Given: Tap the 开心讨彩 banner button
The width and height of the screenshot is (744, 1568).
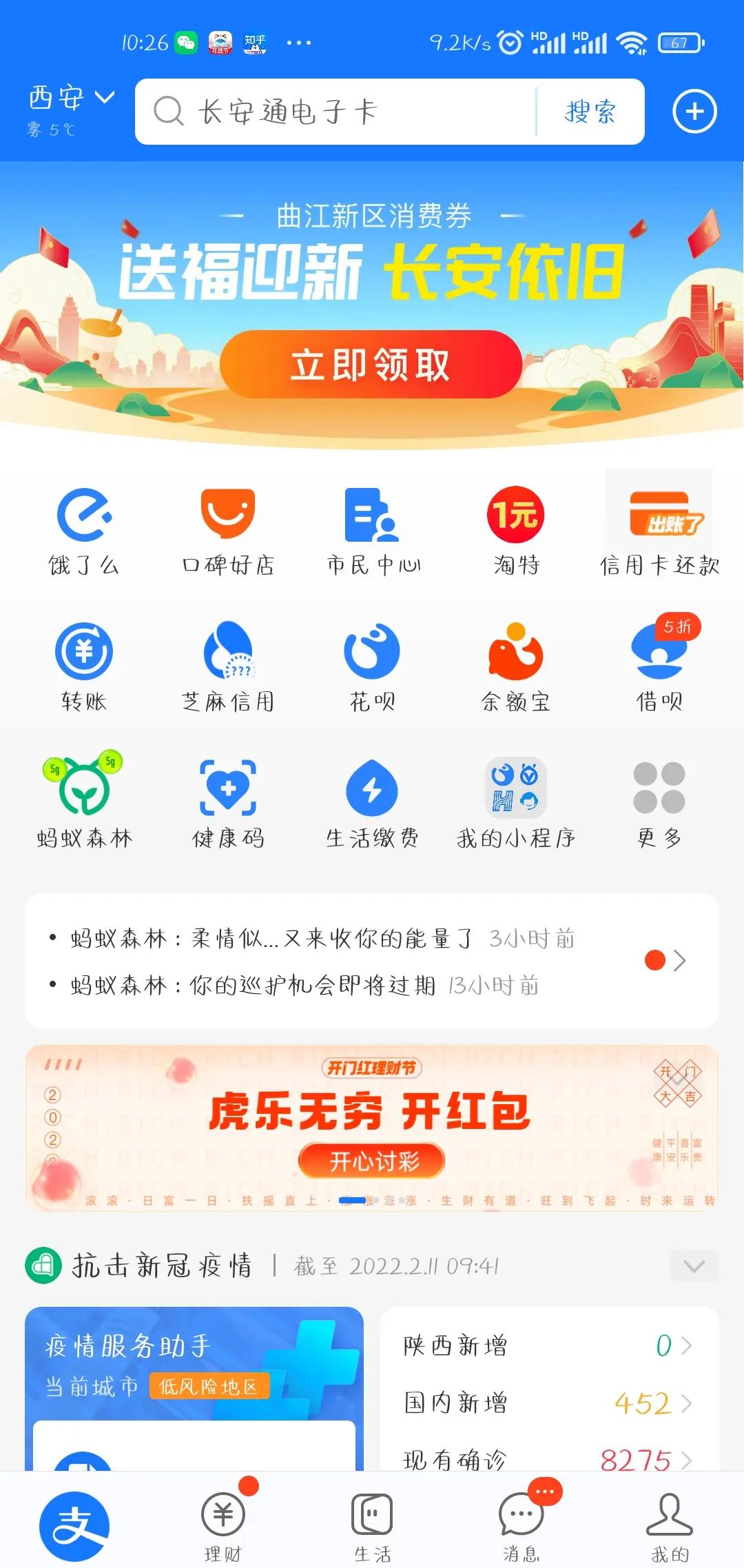Looking at the screenshot, I should (x=372, y=1161).
